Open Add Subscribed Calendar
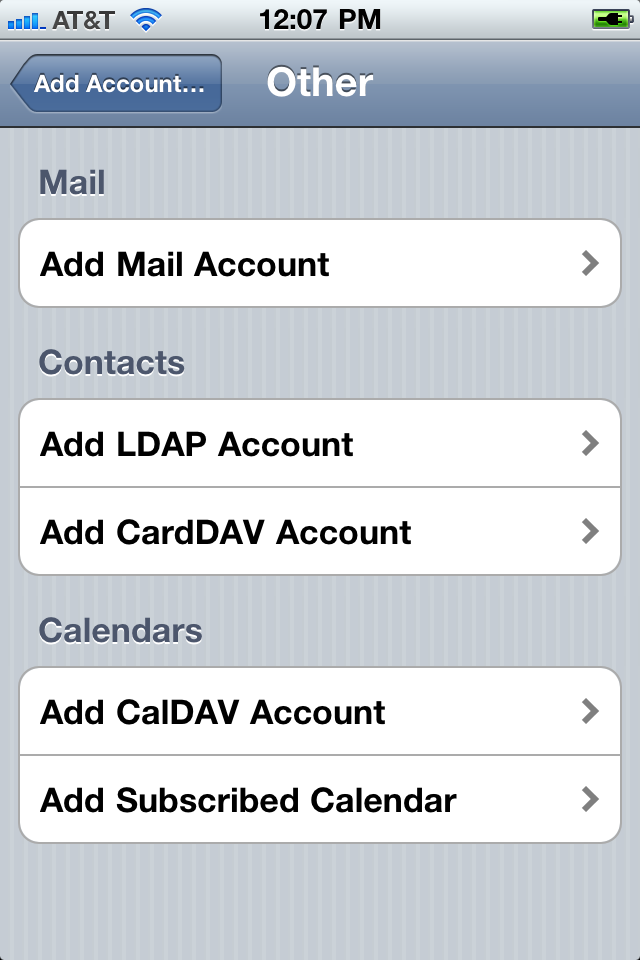Screen dimensions: 640x960 320,800
